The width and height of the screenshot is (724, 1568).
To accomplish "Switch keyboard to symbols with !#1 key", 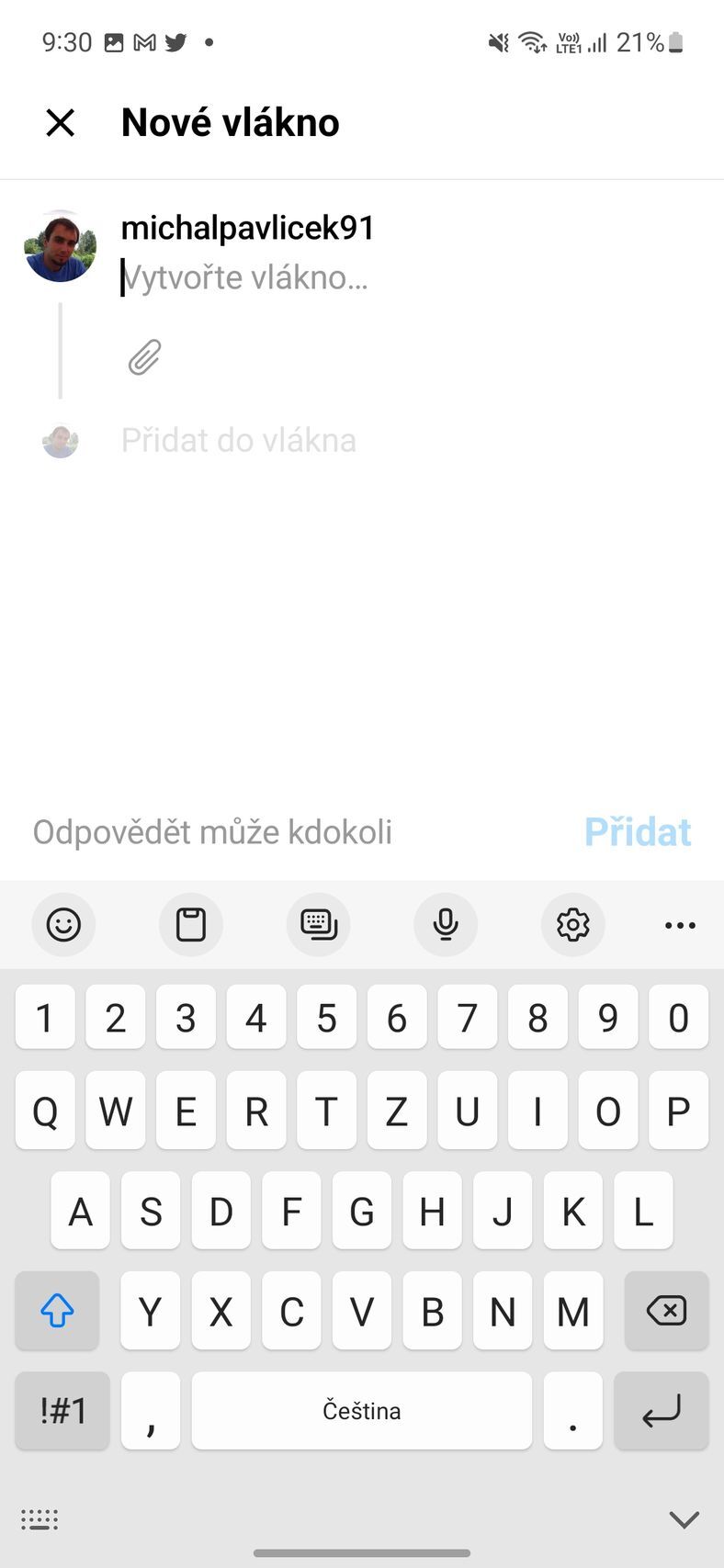I will (62, 1410).
